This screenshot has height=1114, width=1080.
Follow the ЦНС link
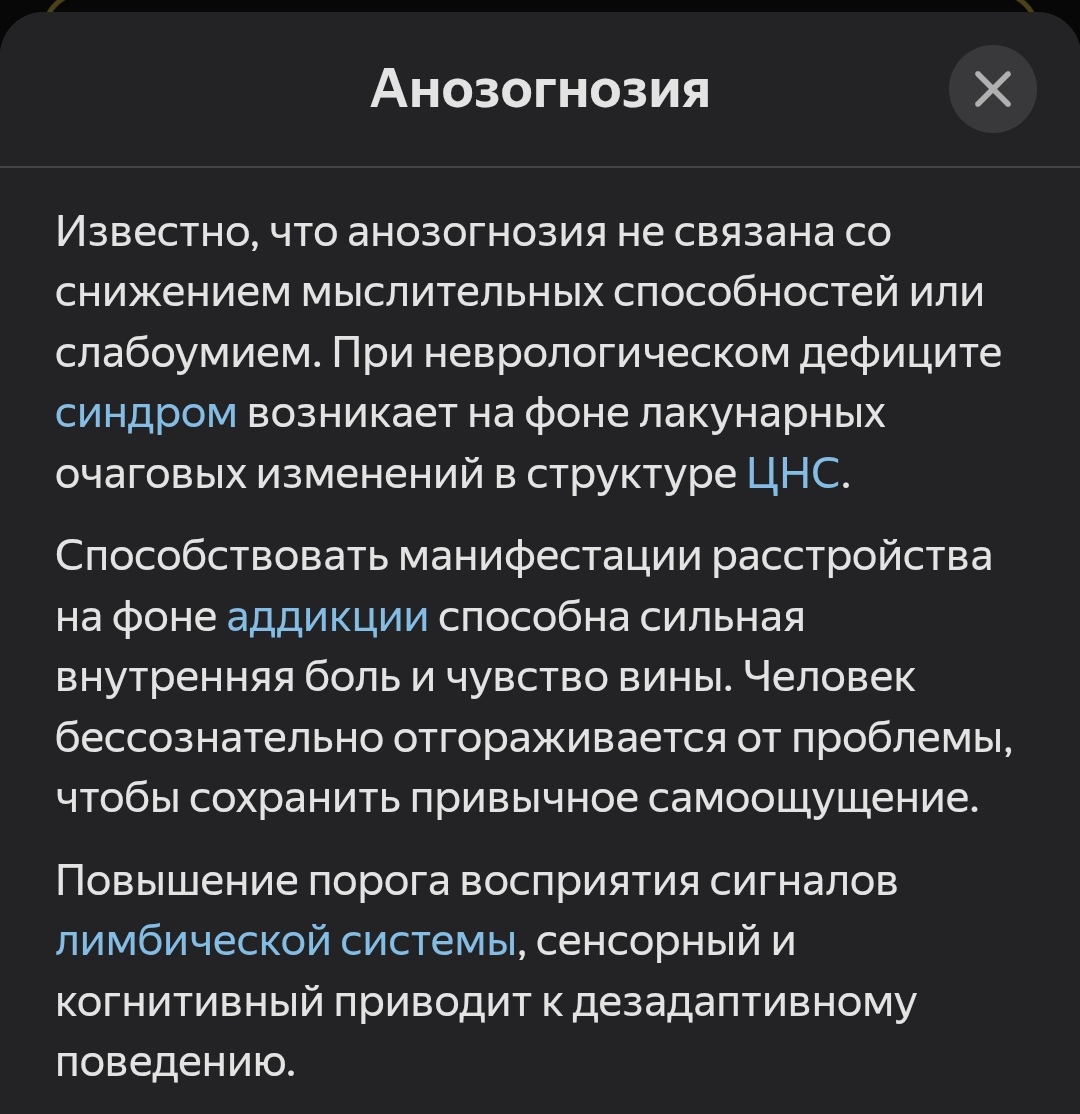pyautogui.click(x=793, y=474)
